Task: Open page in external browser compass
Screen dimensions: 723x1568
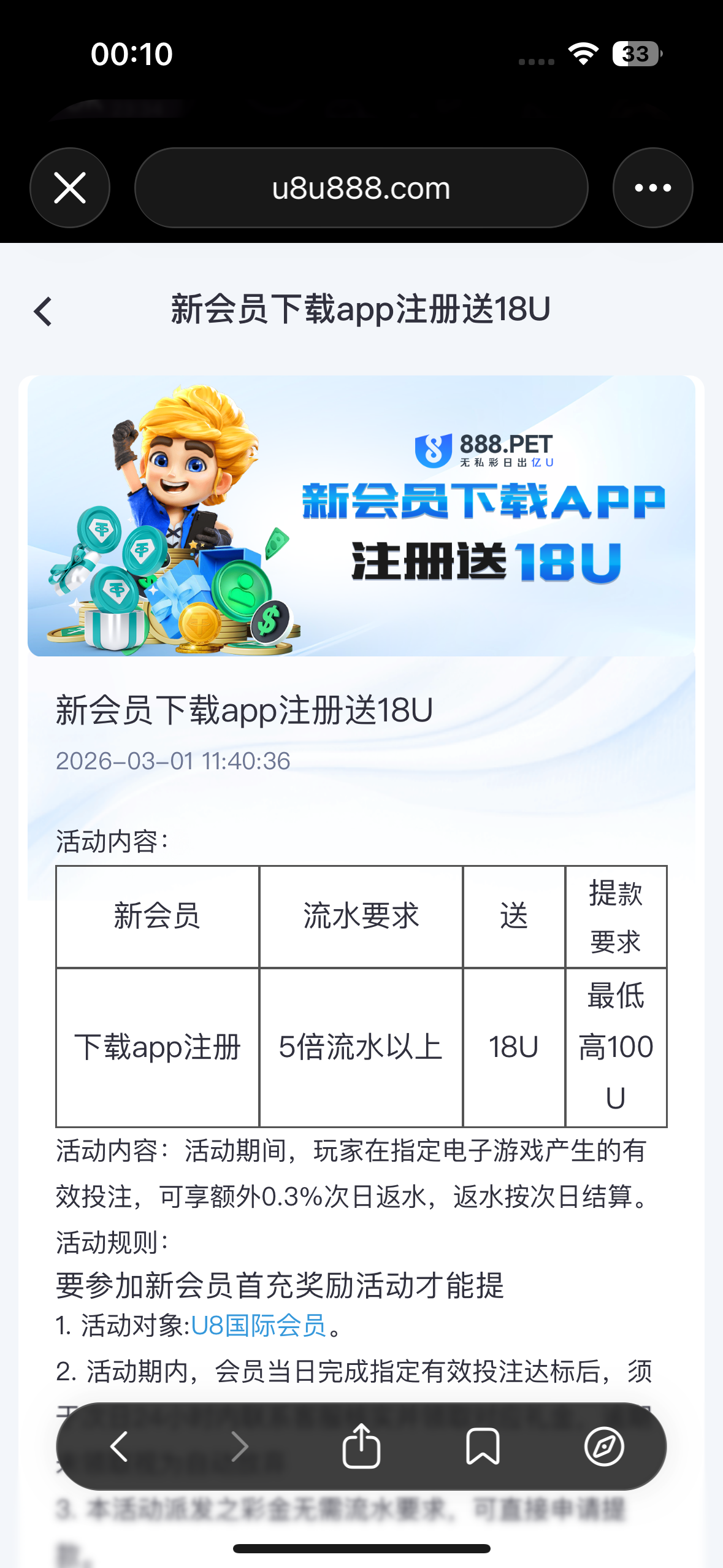Action: 604,1446
